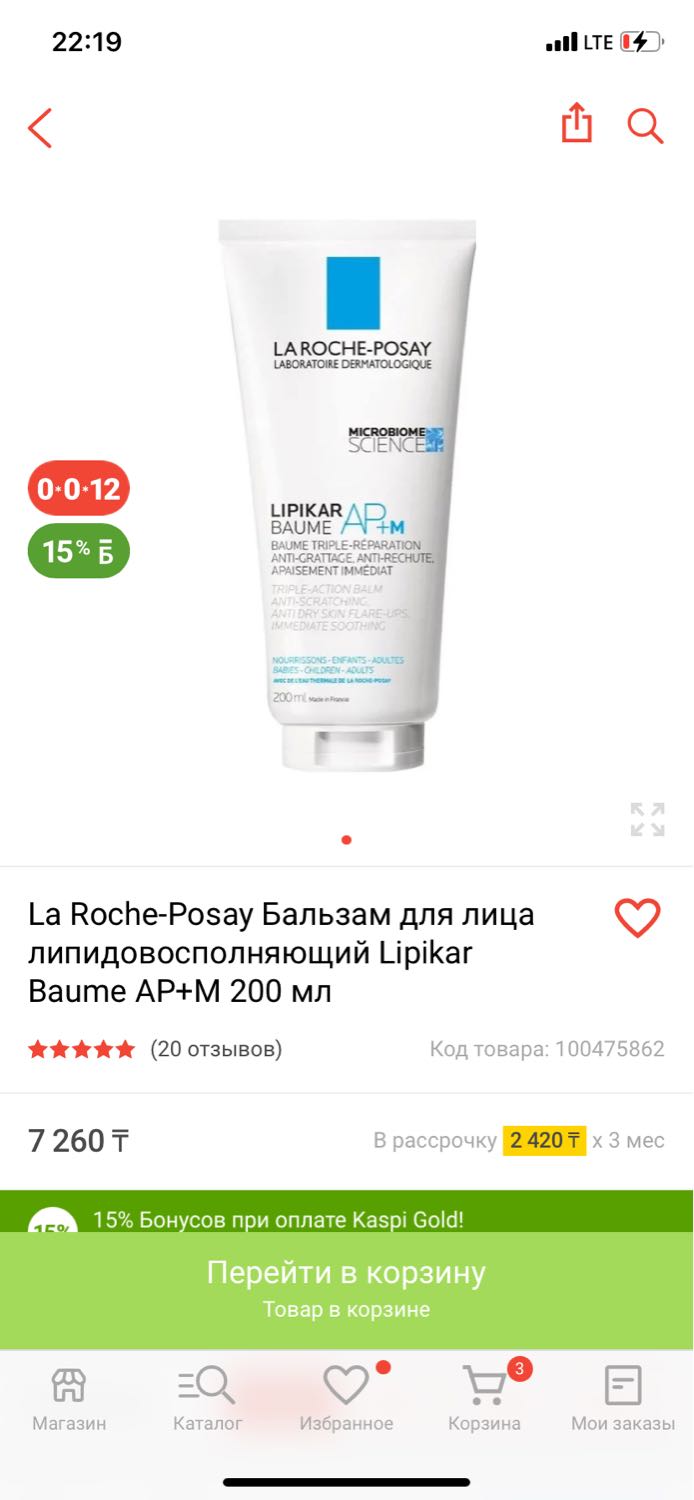Open the search magnifier
694x1500 pixels.
pyautogui.click(x=645, y=127)
